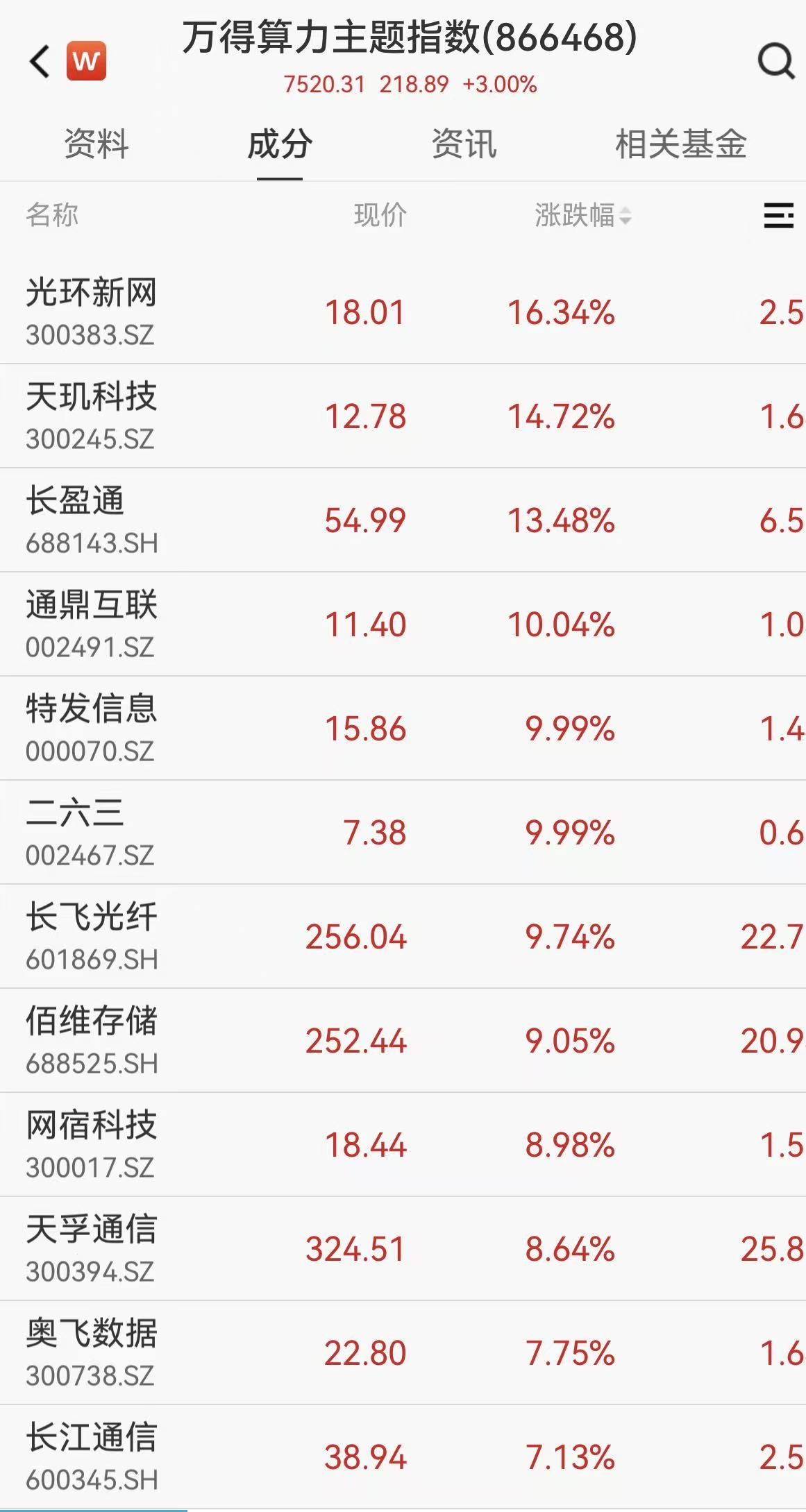Sort the list by 涨跌幅
The width and height of the screenshot is (806, 1512).
(x=582, y=216)
